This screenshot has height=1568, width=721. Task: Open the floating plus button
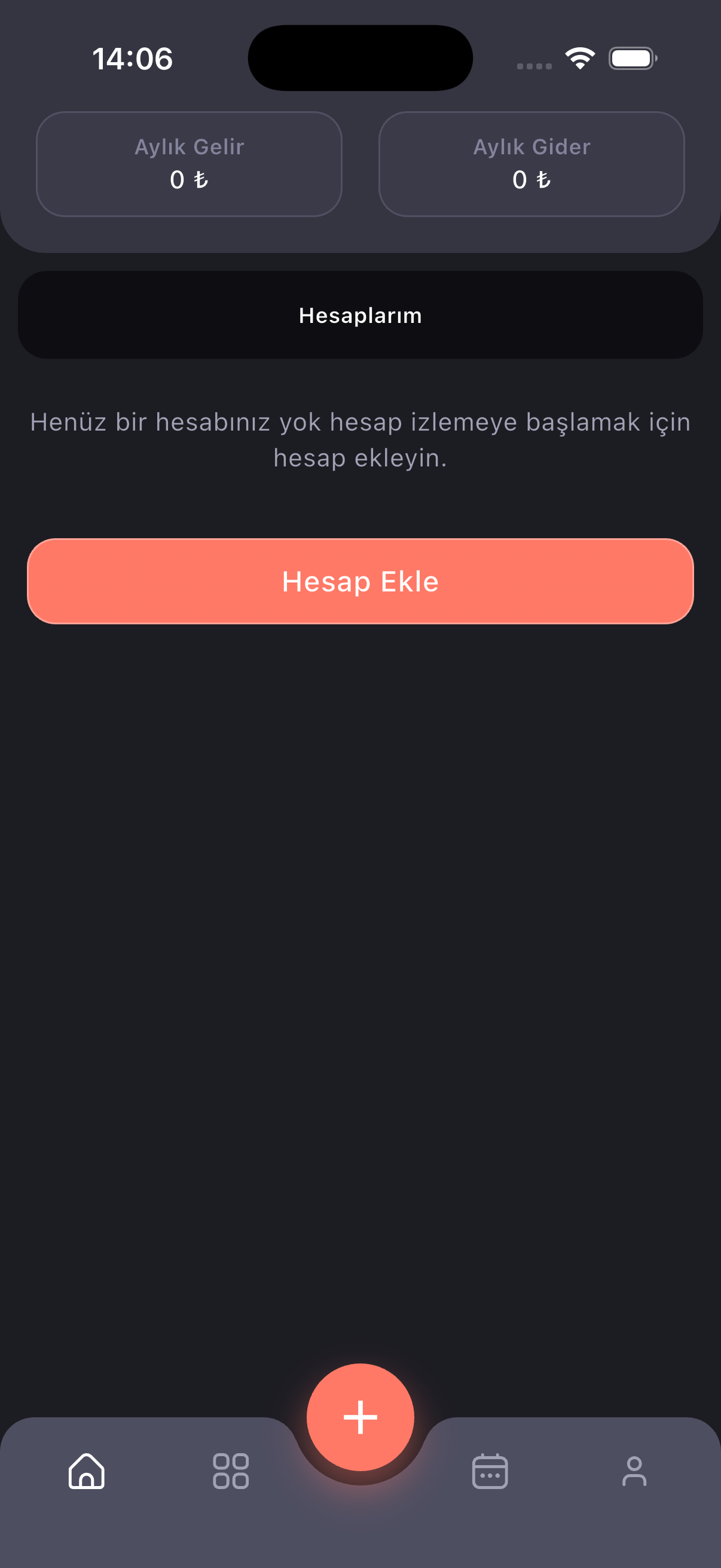[x=360, y=1417]
